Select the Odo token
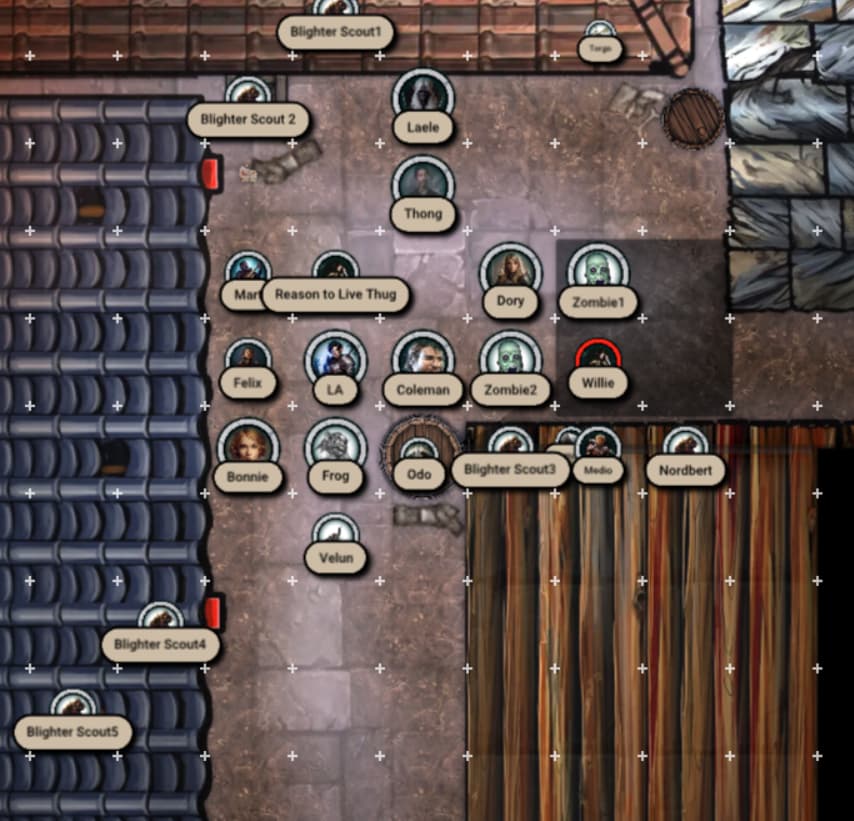Viewport: 854px width, 821px height. coord(420,450)
